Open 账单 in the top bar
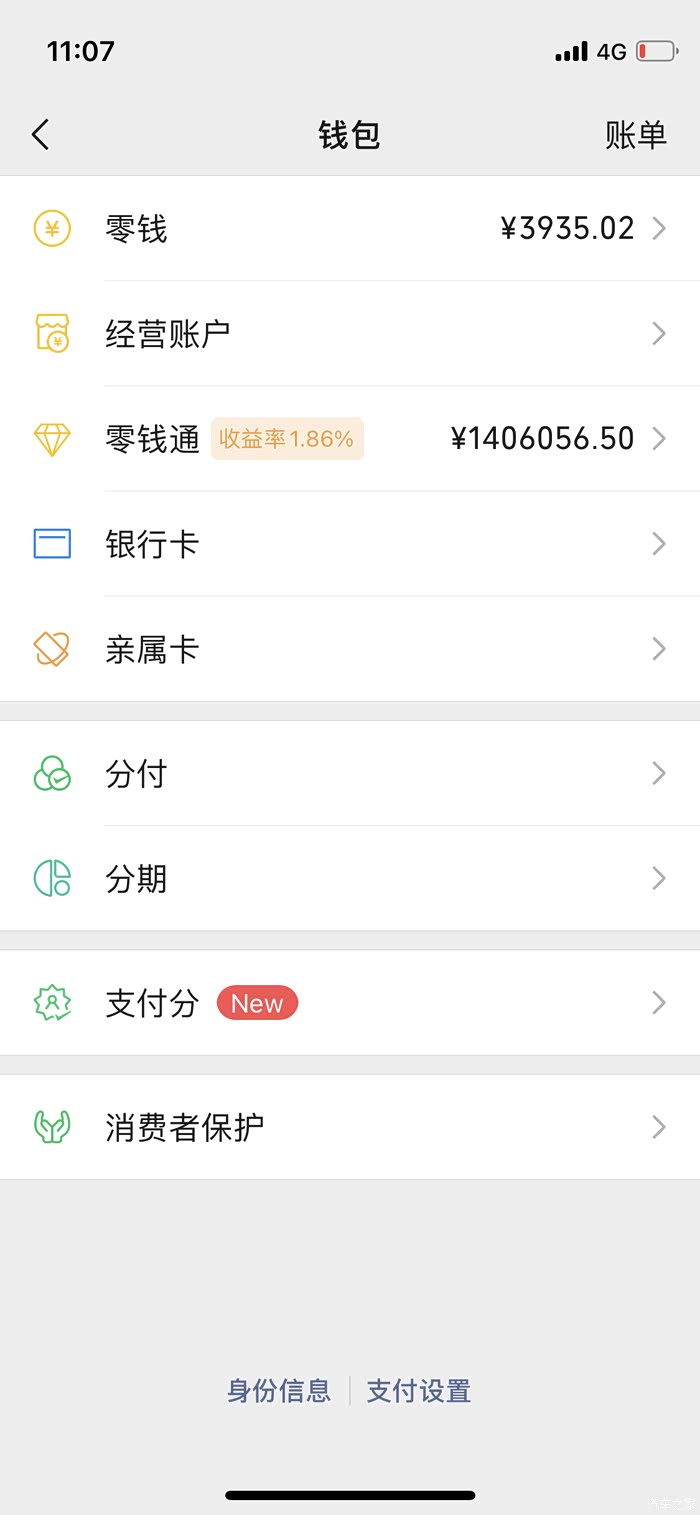Screen dimensions: 700x1515 click(x=635, y=135)
